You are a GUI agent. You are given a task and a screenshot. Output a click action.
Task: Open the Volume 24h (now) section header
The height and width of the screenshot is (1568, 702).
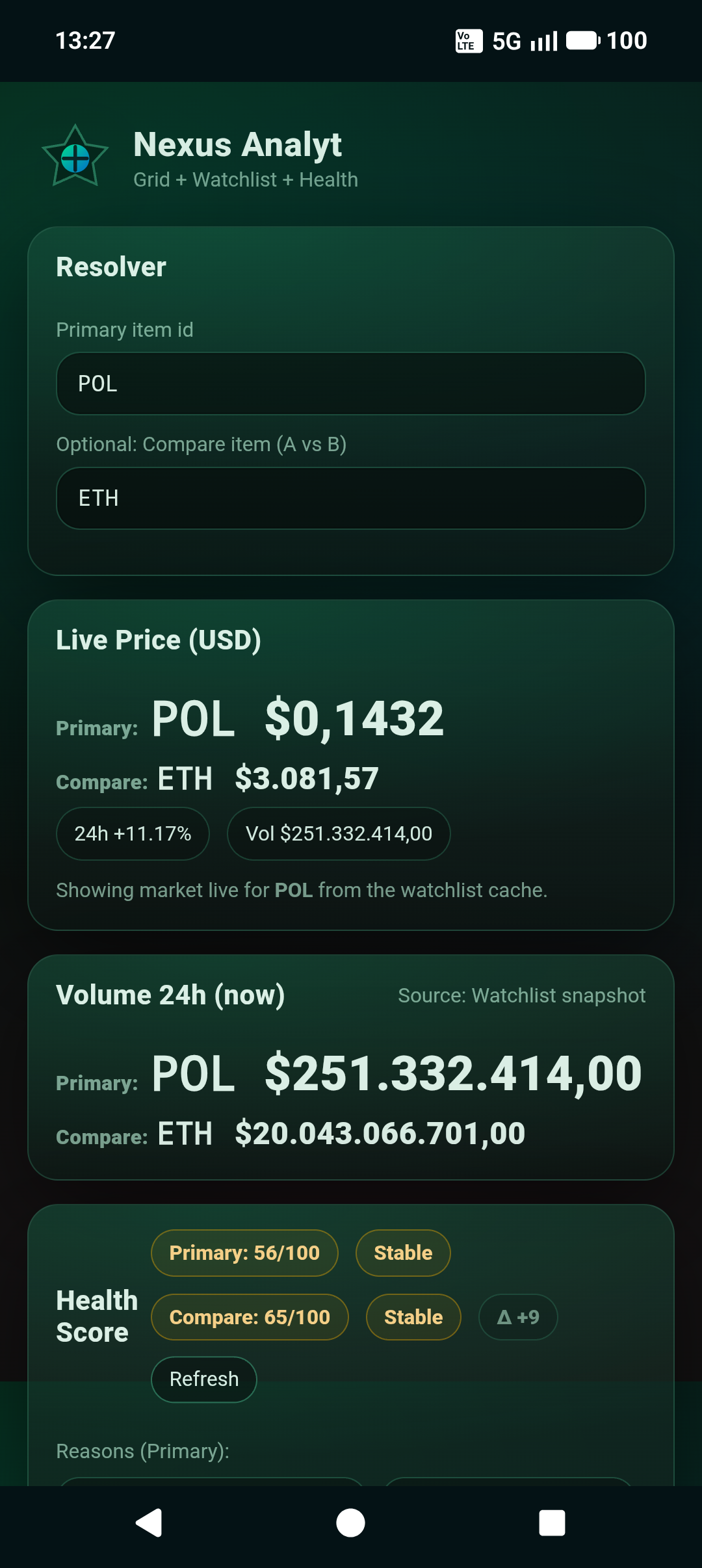(171, 995)
